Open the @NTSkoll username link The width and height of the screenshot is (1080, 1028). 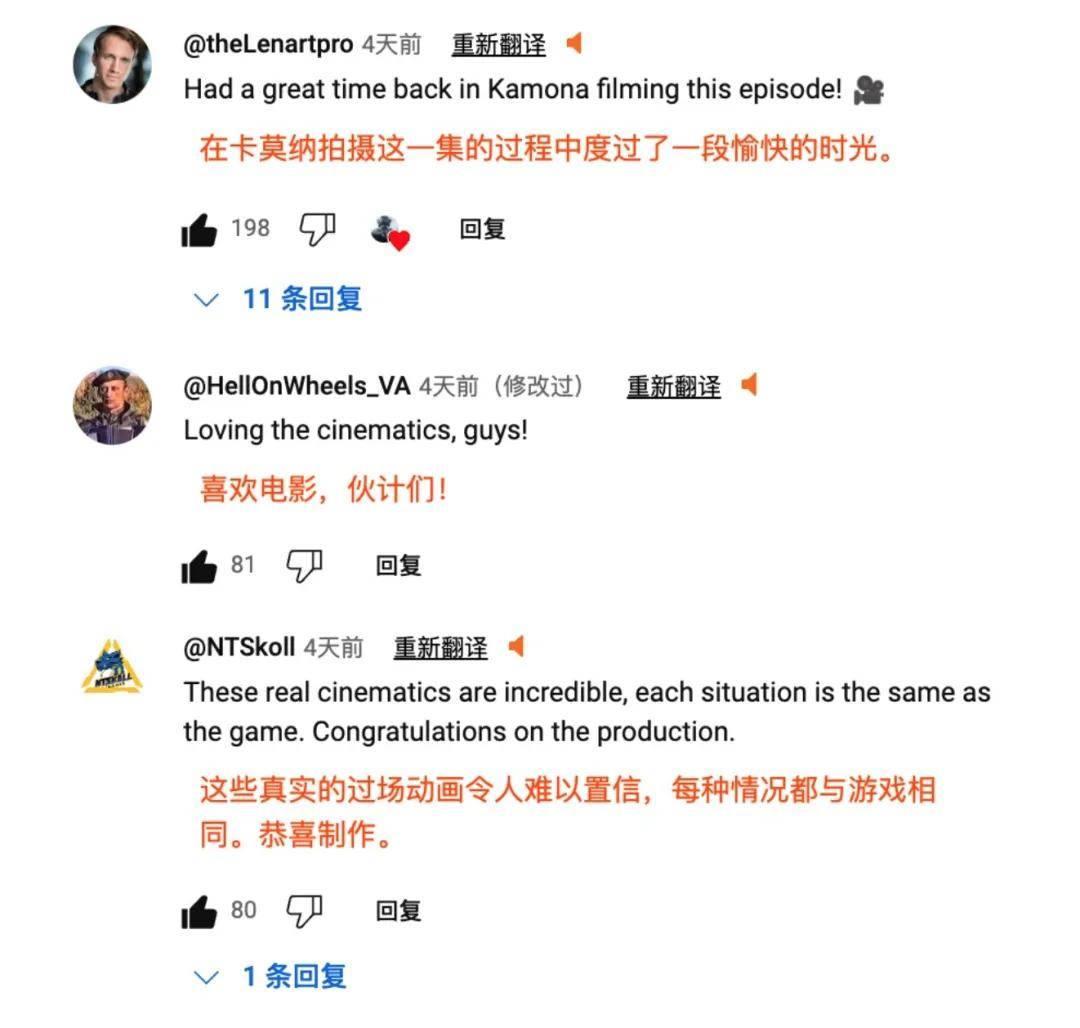coord(239,648)
